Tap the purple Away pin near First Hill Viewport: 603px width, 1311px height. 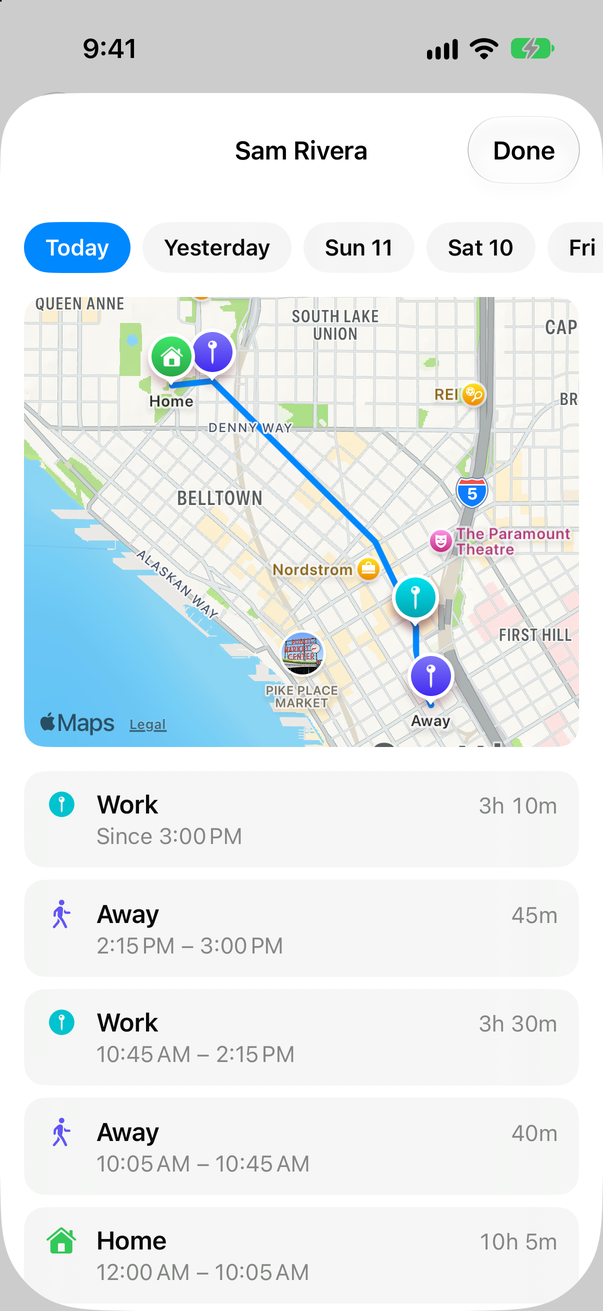tap(431, 678)
